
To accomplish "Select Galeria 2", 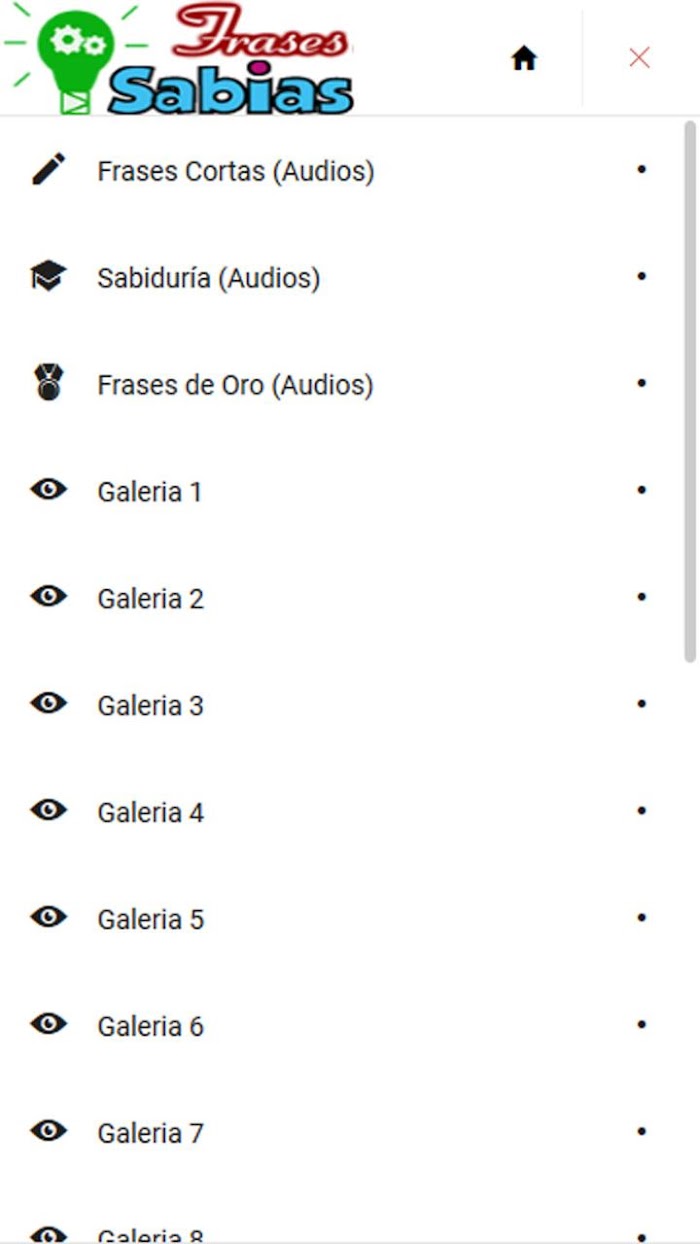I will pyautogui.click(x=340, y=599).
